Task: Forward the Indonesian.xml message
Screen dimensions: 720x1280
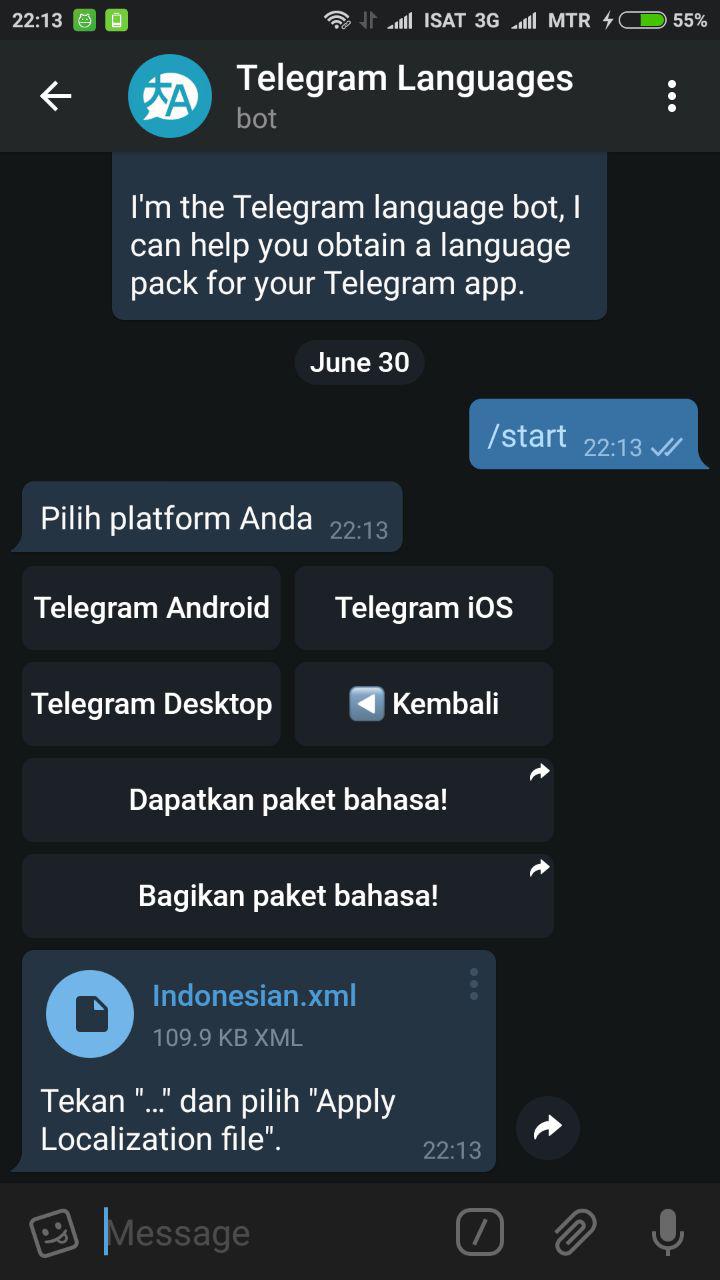Action: point(548,1128)
